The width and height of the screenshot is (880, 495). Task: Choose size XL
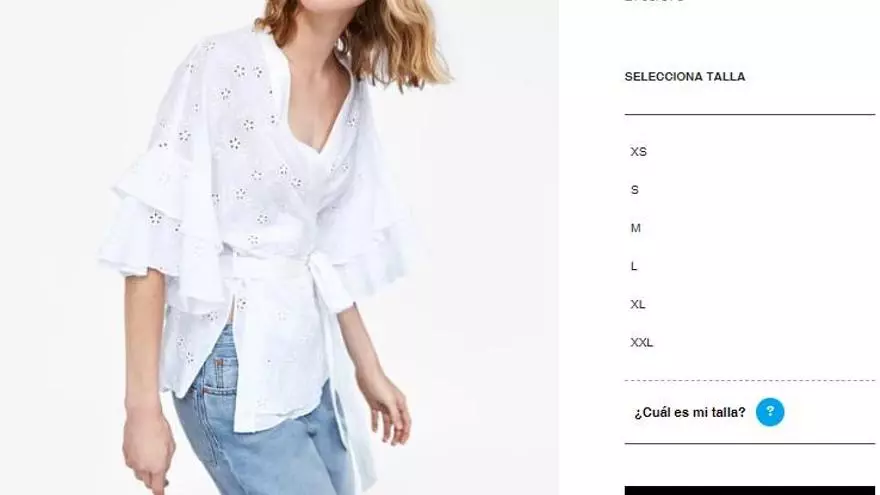(x=638, y=304)
